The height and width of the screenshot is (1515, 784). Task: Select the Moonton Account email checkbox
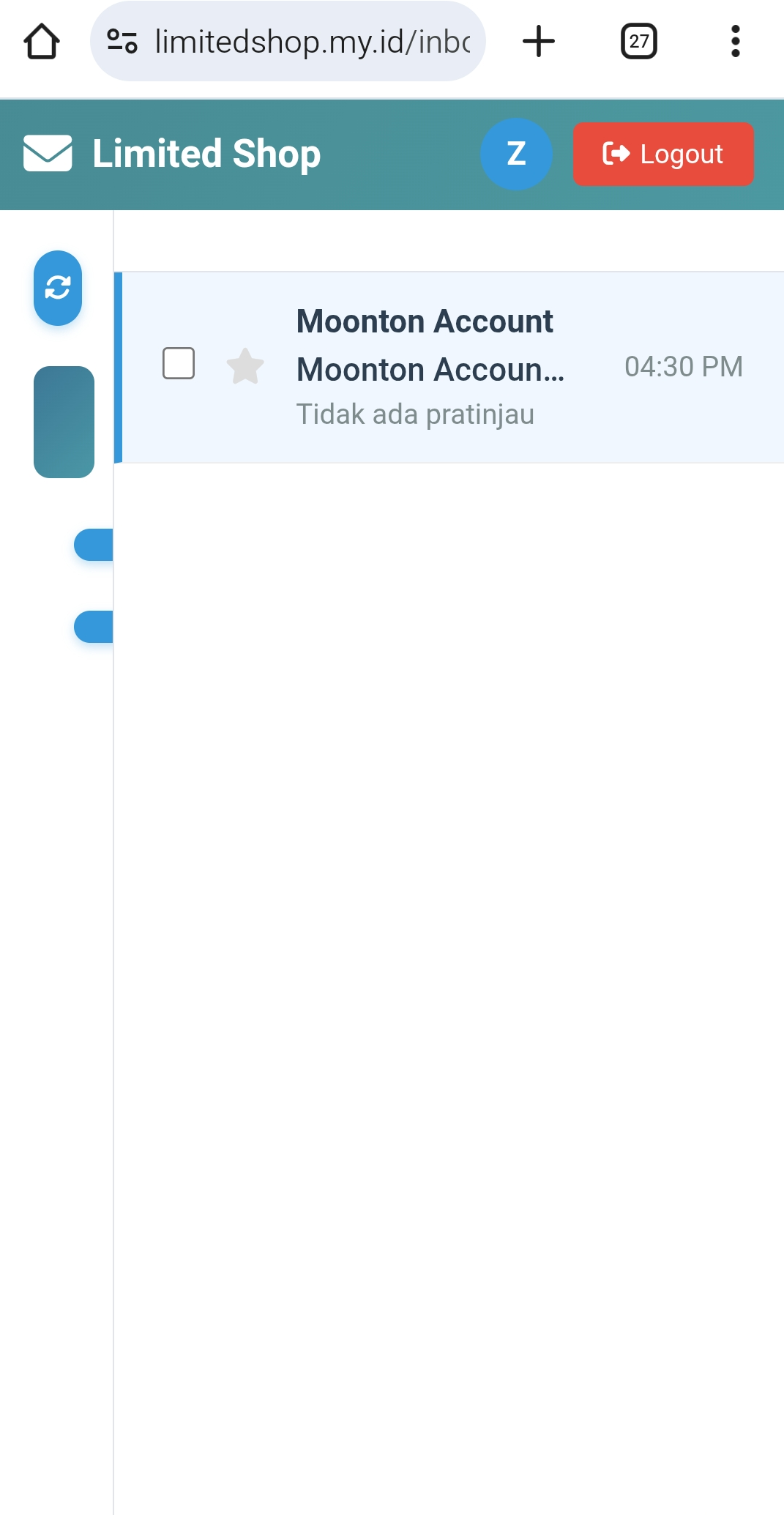(x=179, y=364)
